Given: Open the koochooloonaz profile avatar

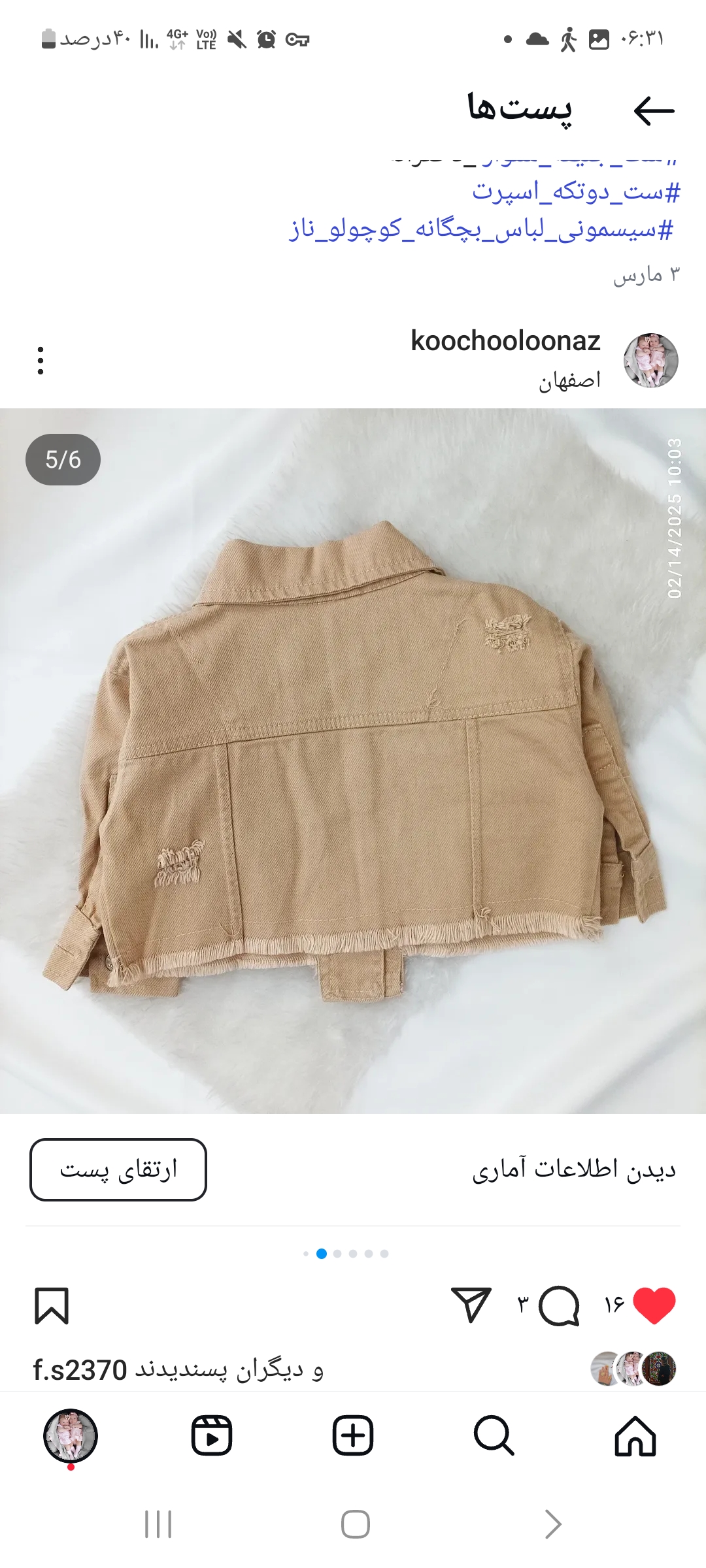Looking at the screenshot, I should 650,361.
